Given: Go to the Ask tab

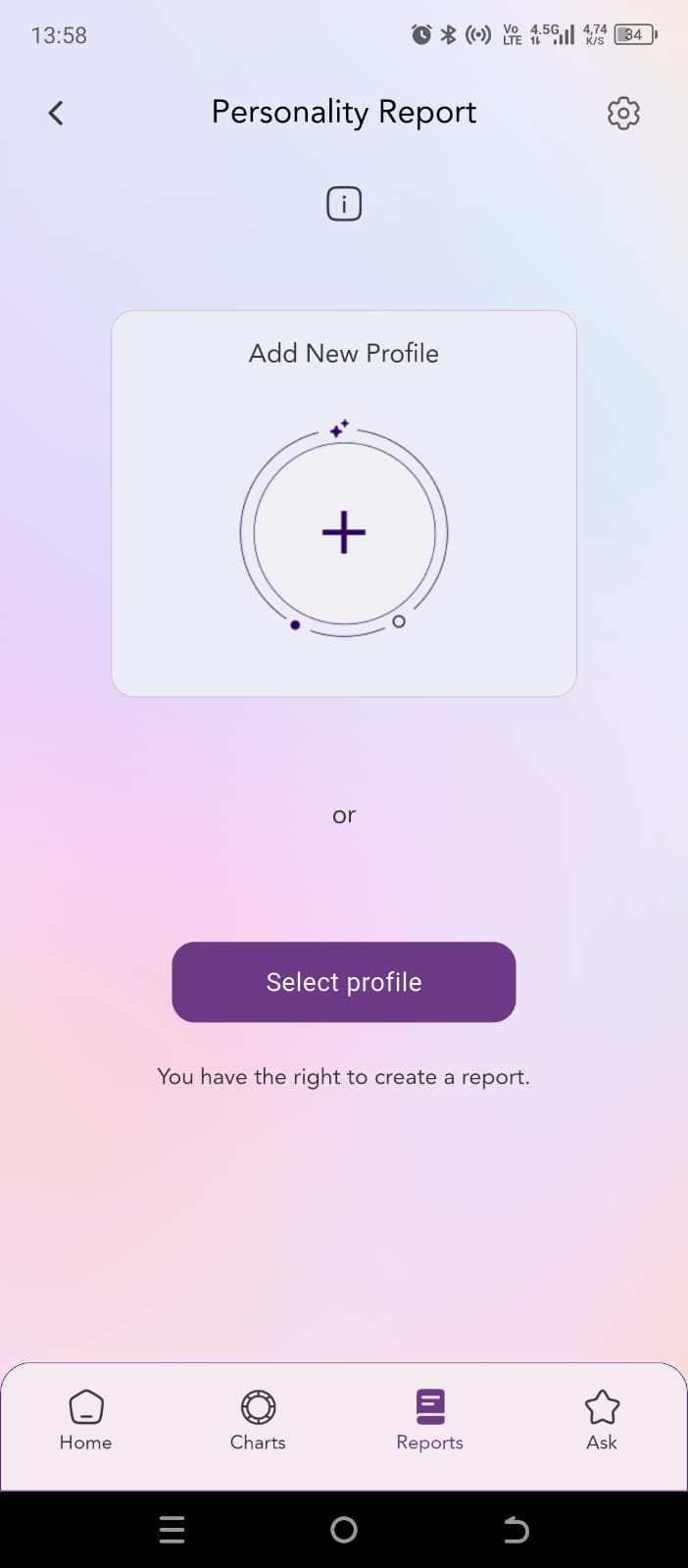Looking at the screenshot, I should (602, 1420).
